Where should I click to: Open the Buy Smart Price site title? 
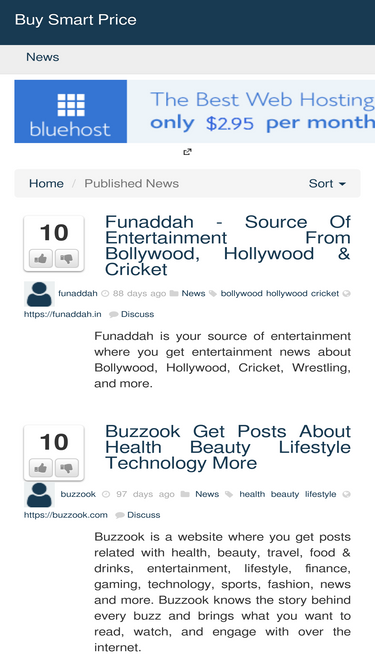(x=75, y=20)
